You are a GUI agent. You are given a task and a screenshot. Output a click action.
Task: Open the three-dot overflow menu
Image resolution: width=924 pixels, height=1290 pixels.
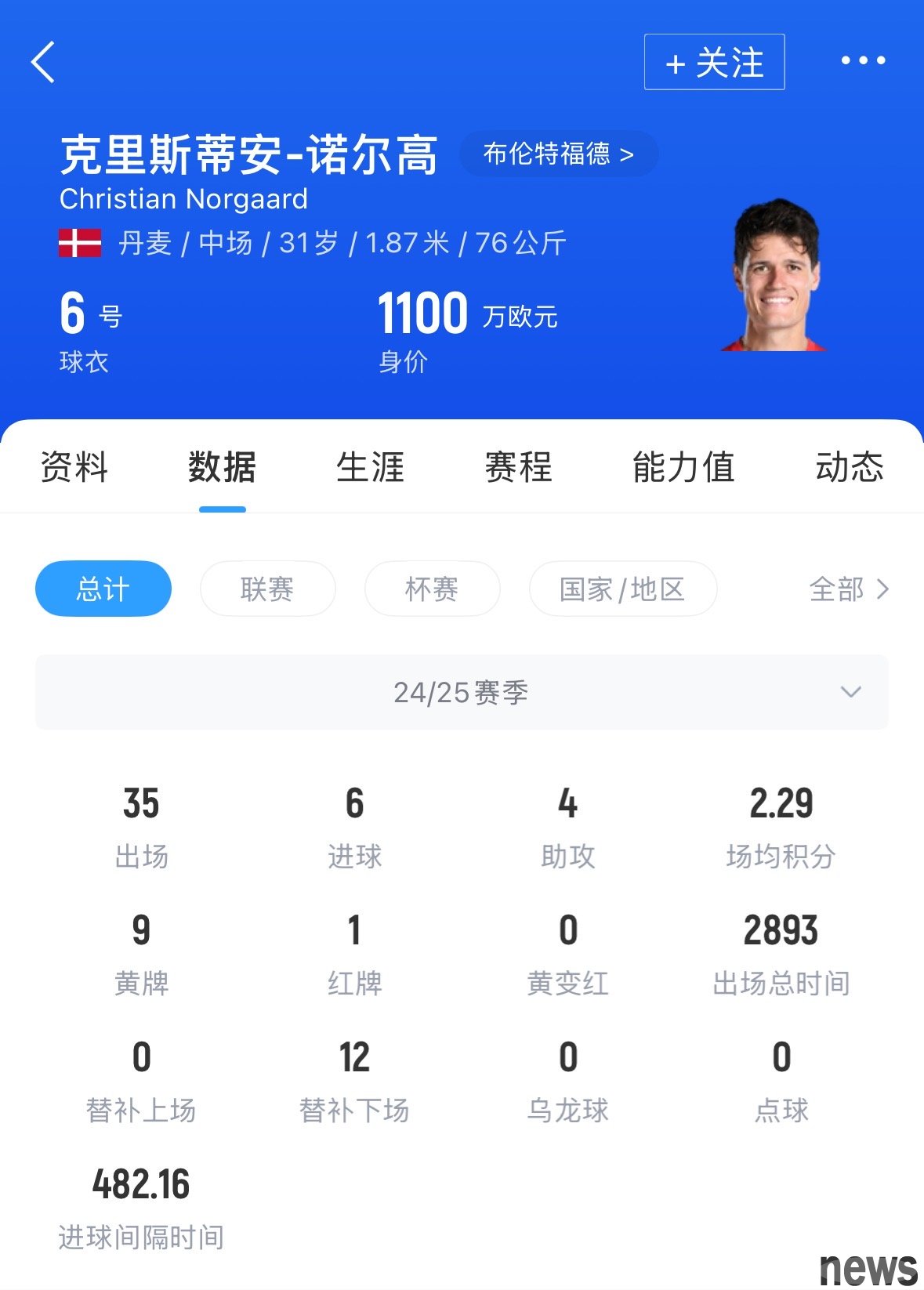(x=863, y=60)
